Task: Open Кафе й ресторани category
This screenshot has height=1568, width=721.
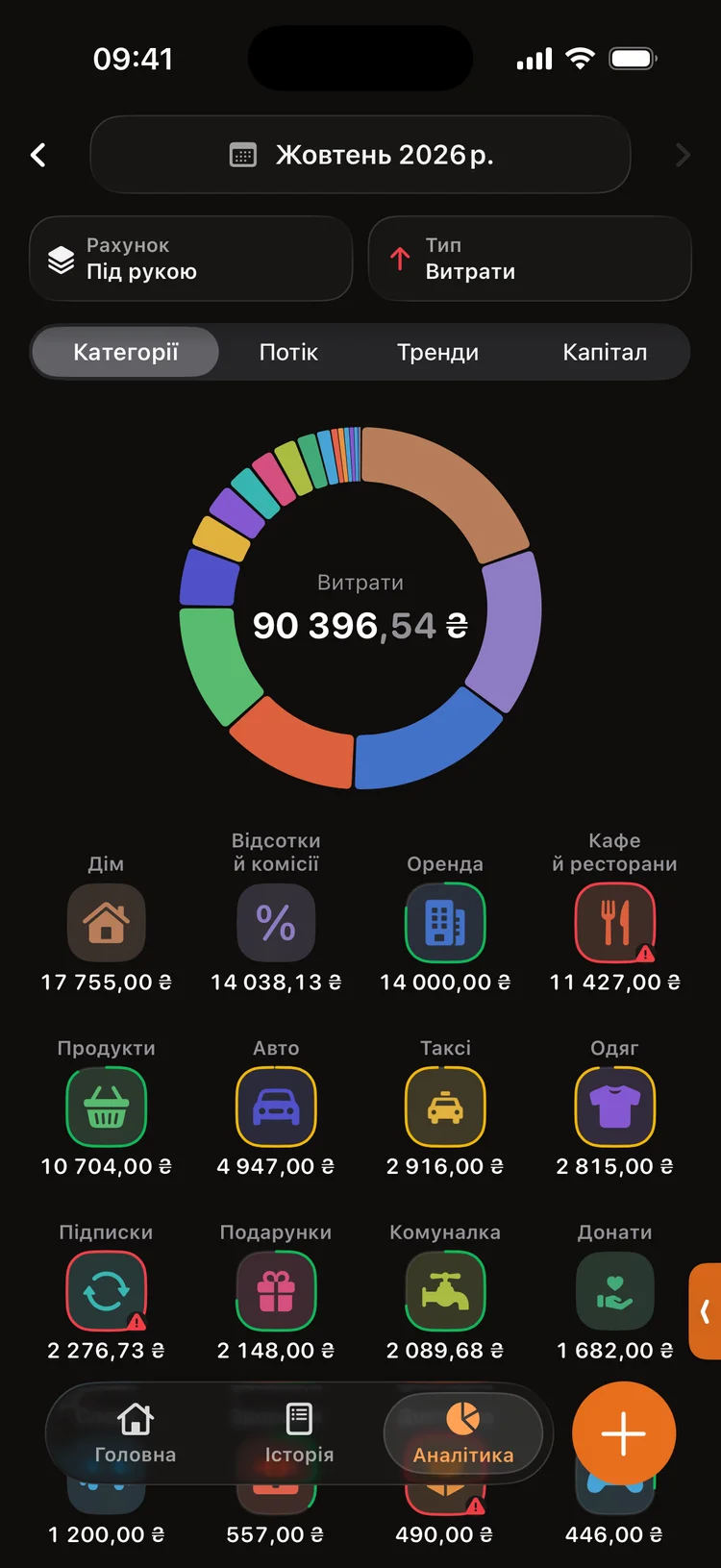Action: tap(615, 923)
